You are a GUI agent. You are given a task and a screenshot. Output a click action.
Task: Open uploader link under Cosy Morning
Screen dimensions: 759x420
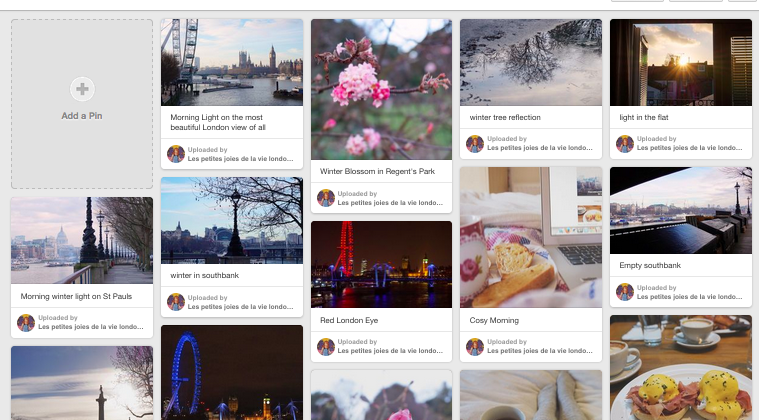[539, 351]
